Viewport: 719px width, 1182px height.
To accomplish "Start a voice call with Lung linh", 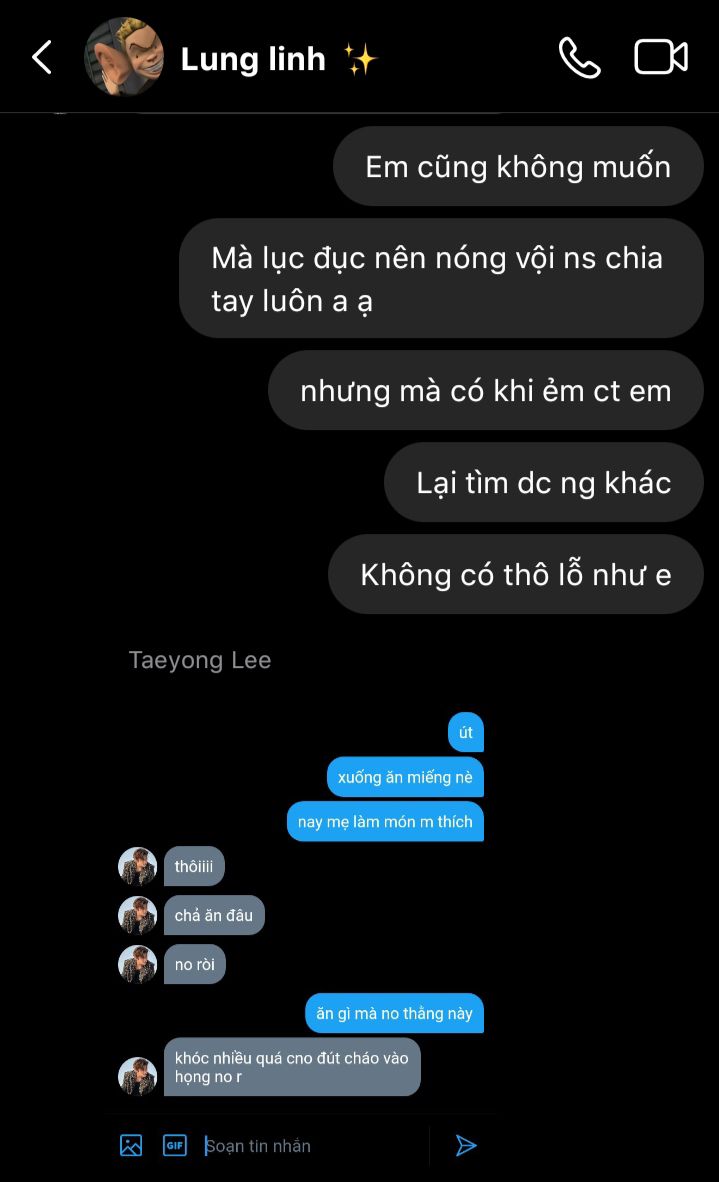I will (579, 57).
